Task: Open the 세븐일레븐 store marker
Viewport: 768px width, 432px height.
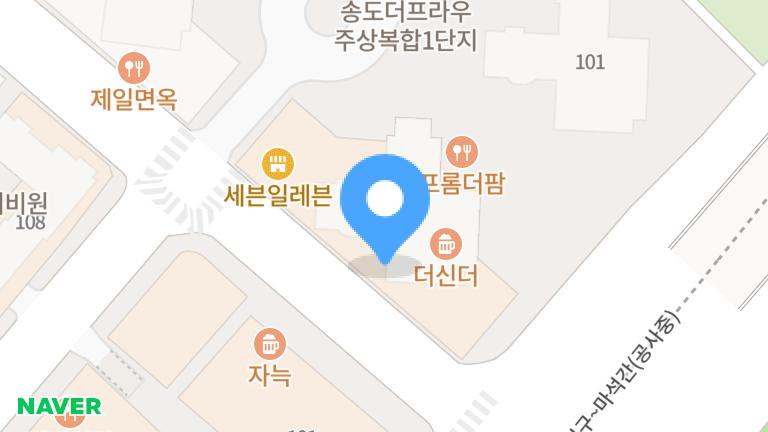Action: (277, 163)
